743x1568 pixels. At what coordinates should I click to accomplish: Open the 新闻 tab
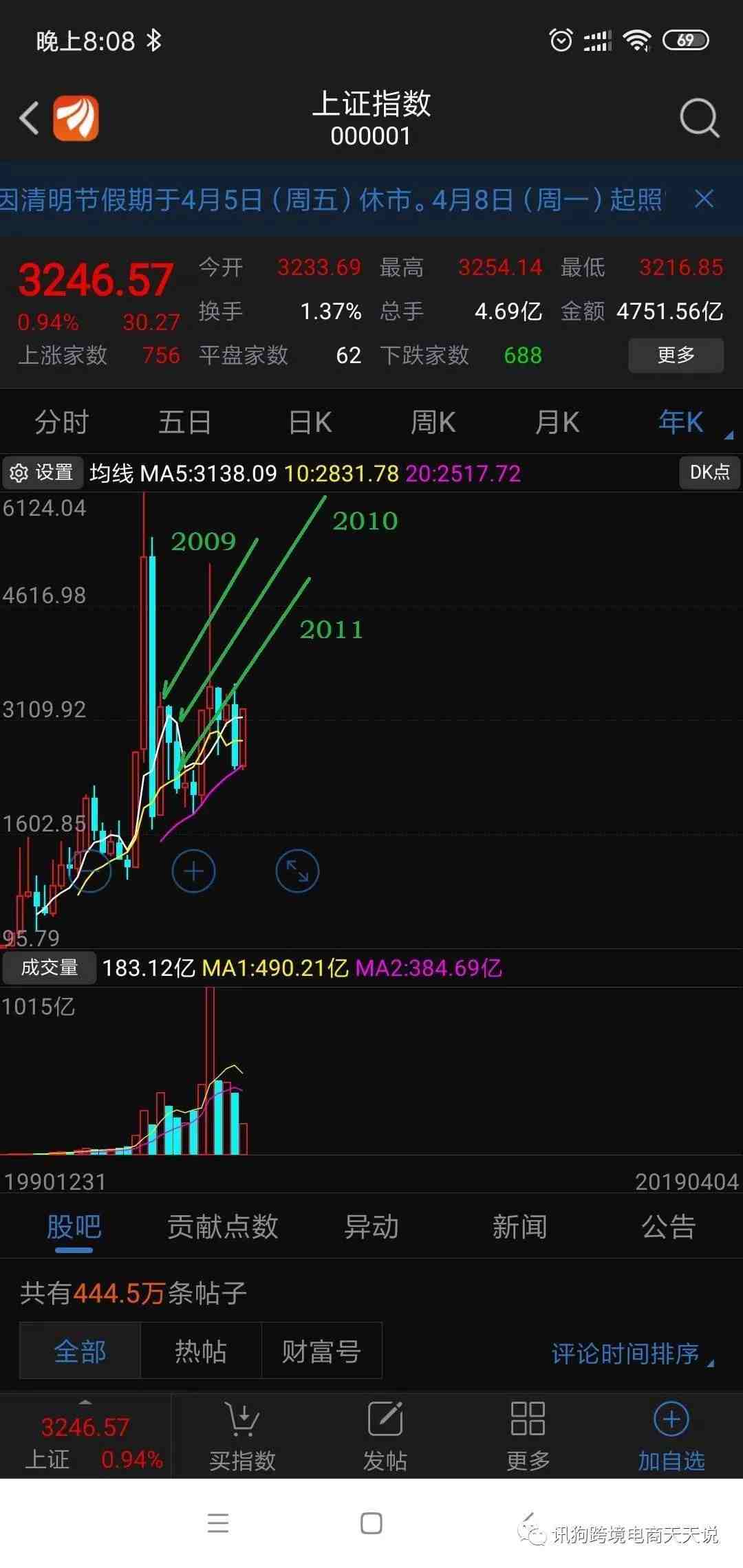pos(519,1227)
